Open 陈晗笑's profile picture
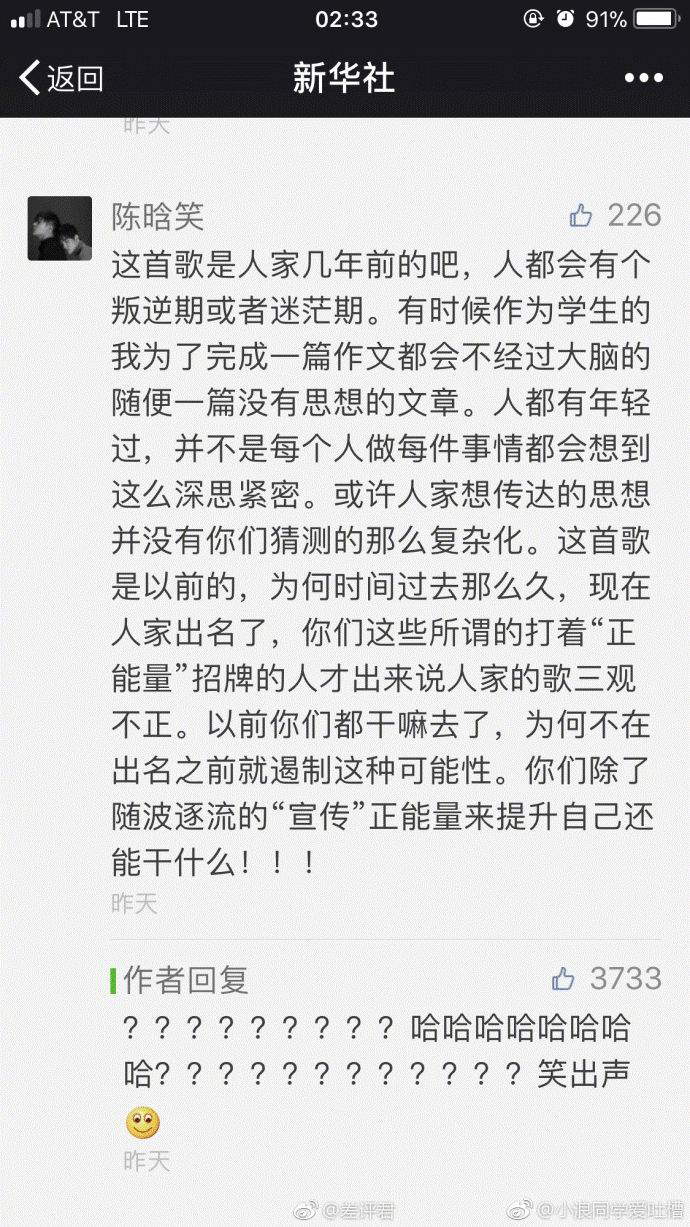Viewport: 690px width, 1227px height. (59, 228)
